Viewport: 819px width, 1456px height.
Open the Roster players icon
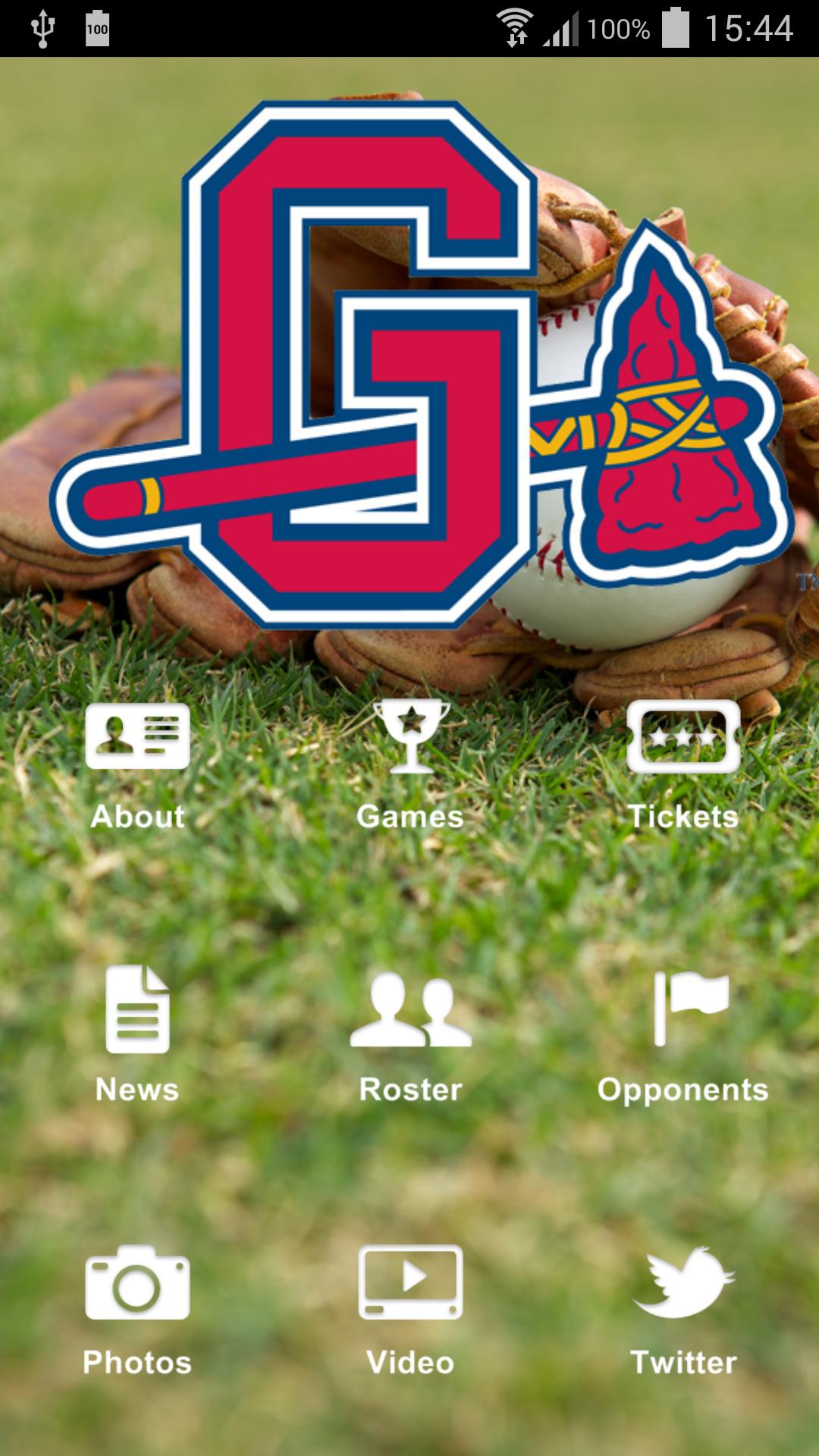410,1012
